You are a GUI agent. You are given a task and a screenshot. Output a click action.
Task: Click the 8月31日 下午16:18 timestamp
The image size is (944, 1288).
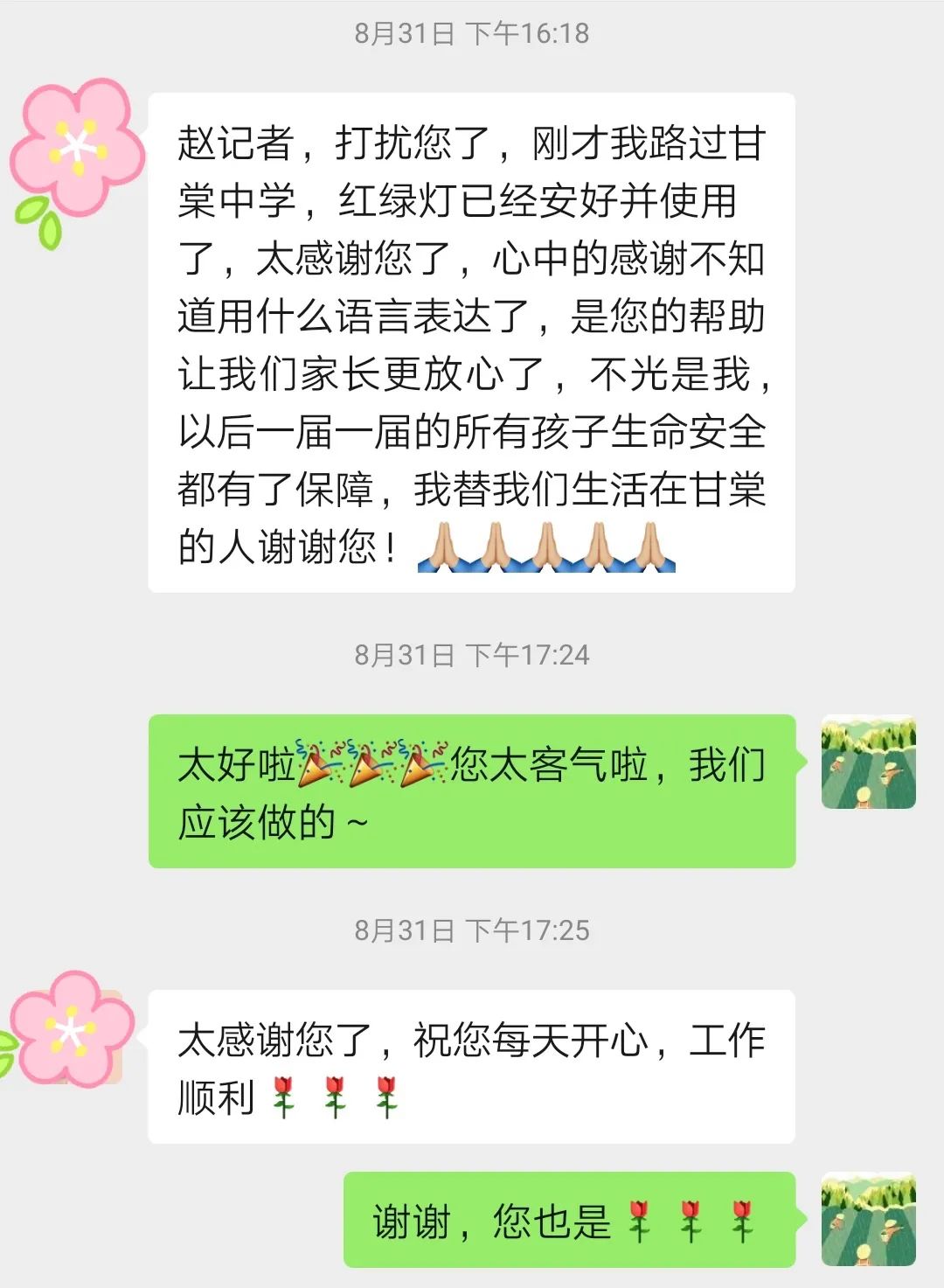(472, 35)
